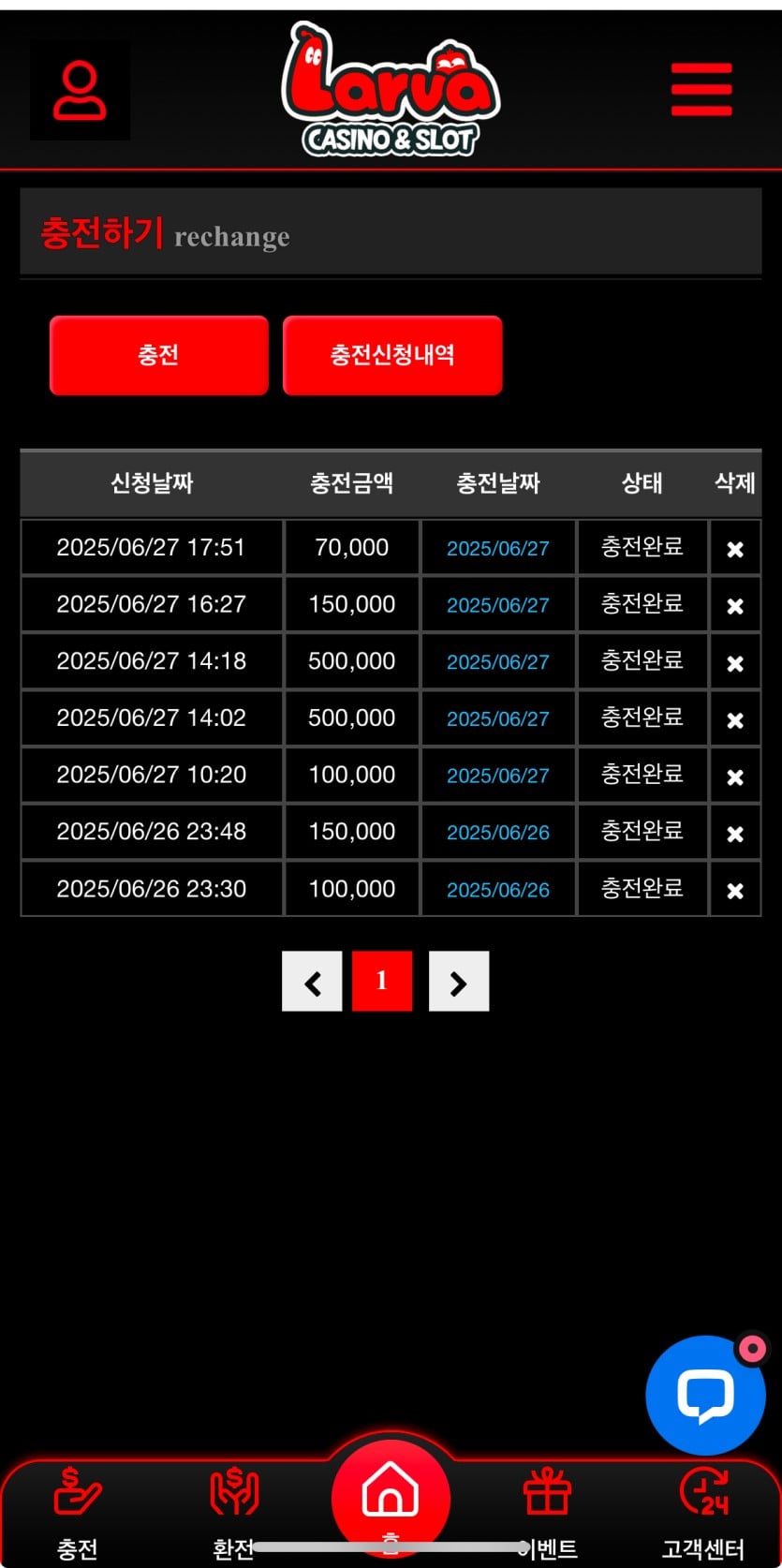Screen dimensions: 782x1568
Task: Open 충전신청내역 history
Action: tap(392, 355)
